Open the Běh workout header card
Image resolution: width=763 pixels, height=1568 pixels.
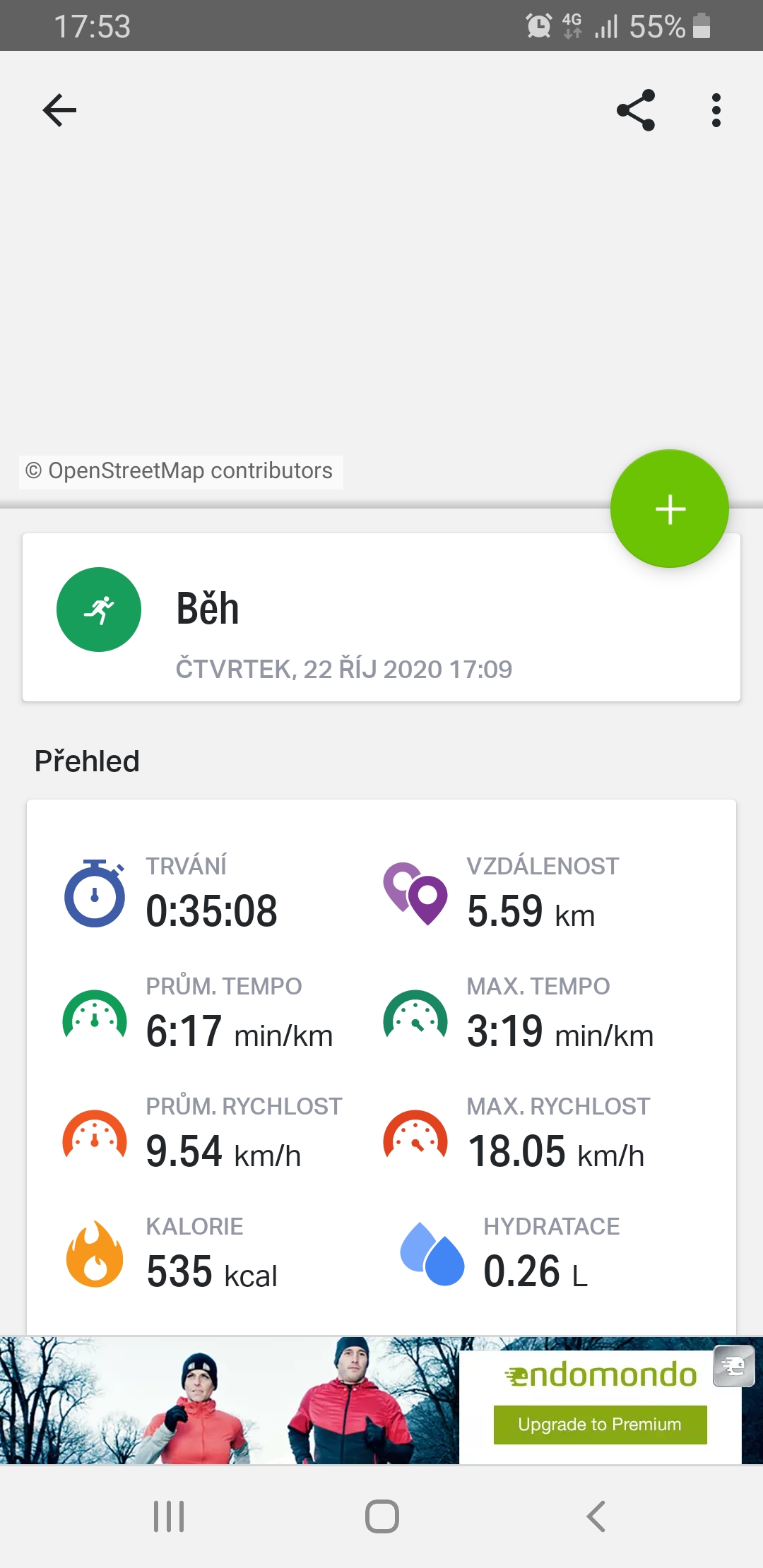point(381,617)
